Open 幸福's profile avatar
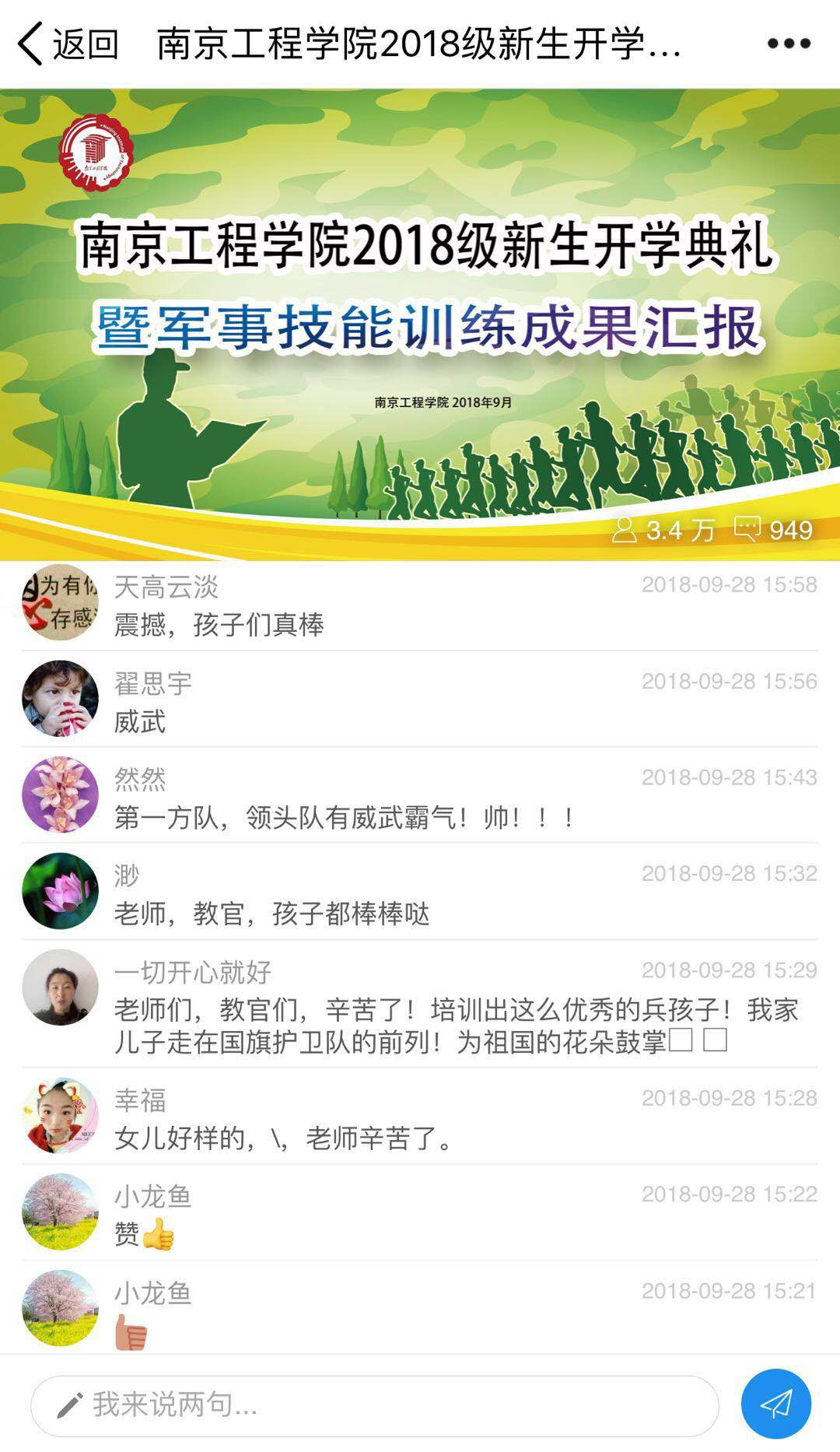The image size is (840, 1452). pos(60,1116)
